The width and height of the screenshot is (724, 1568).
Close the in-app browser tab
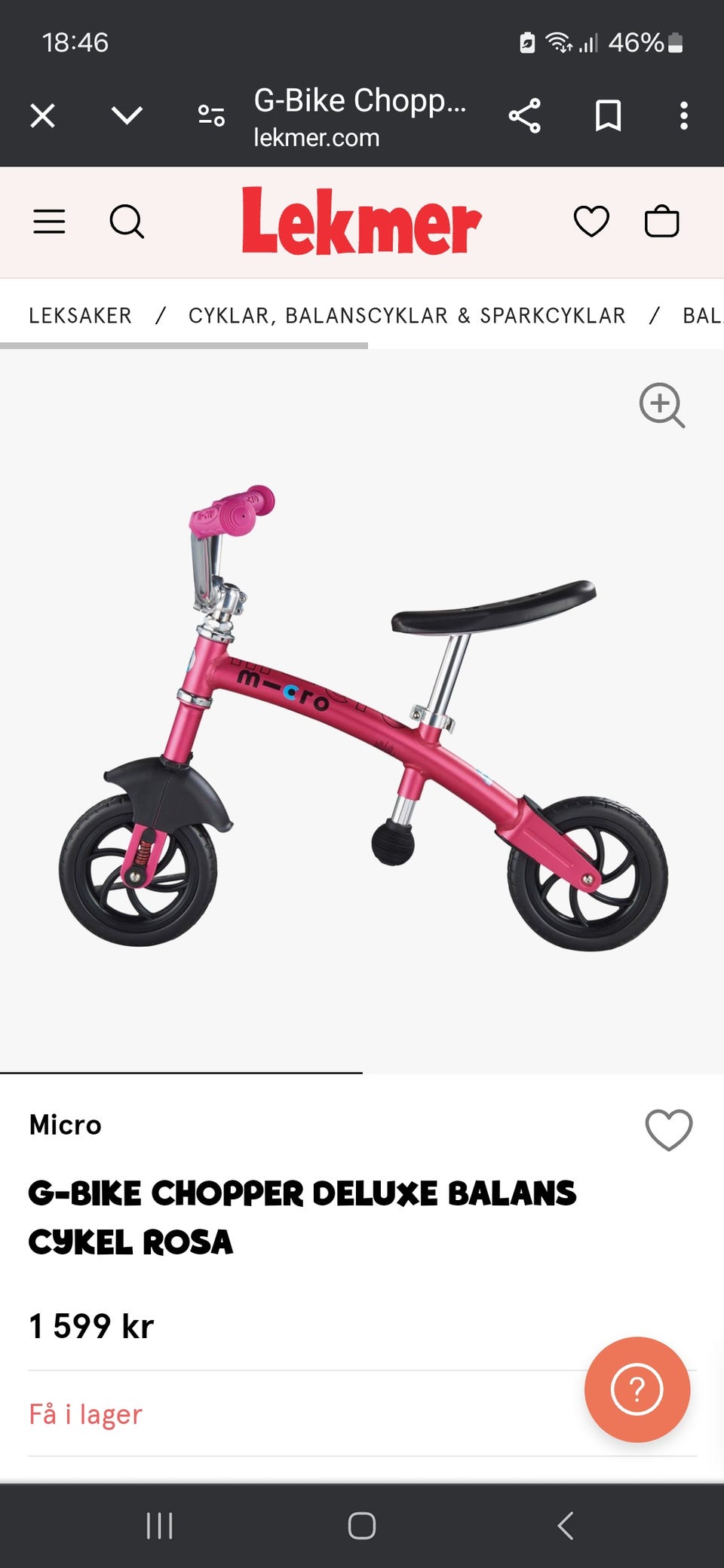(42, 116)
